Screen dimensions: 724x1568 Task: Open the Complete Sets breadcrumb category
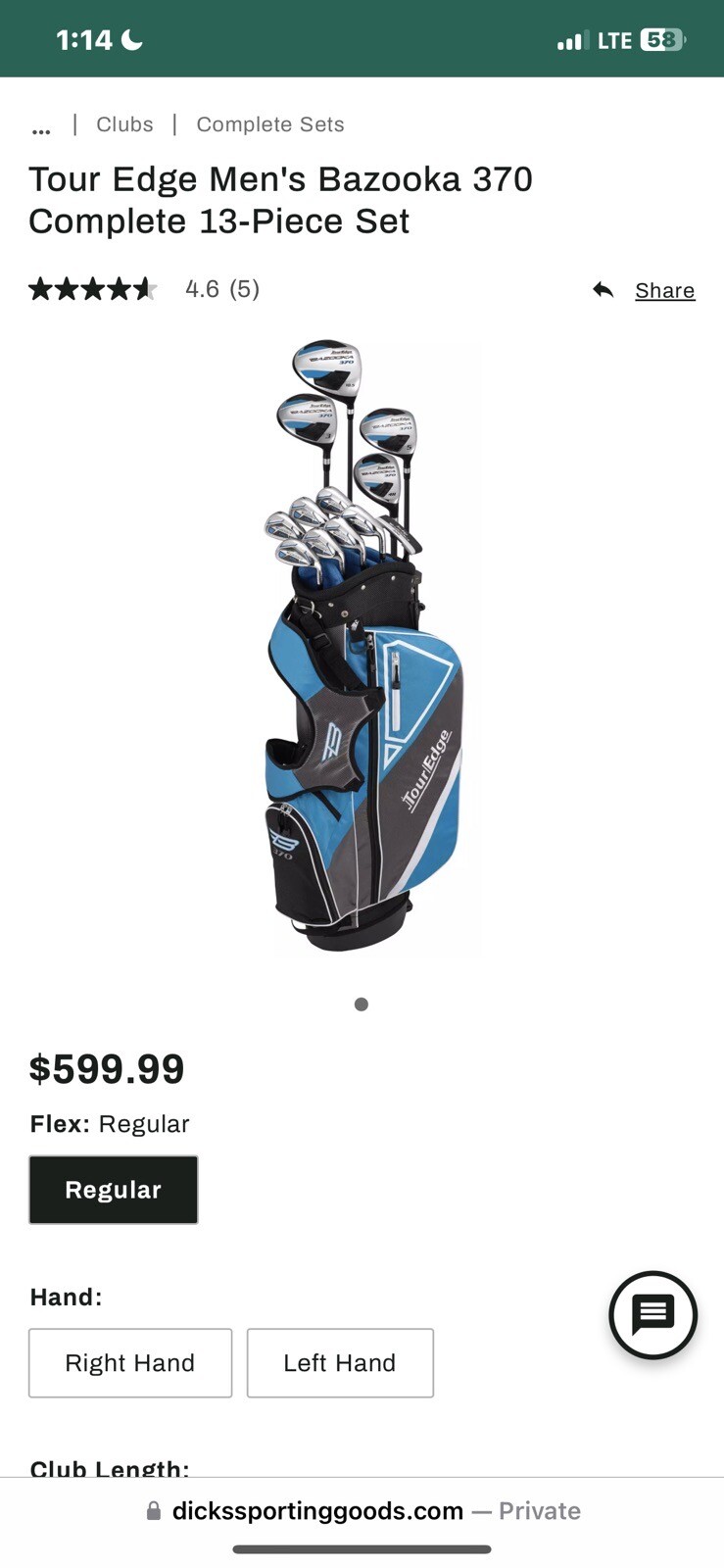tap(270, 124)
